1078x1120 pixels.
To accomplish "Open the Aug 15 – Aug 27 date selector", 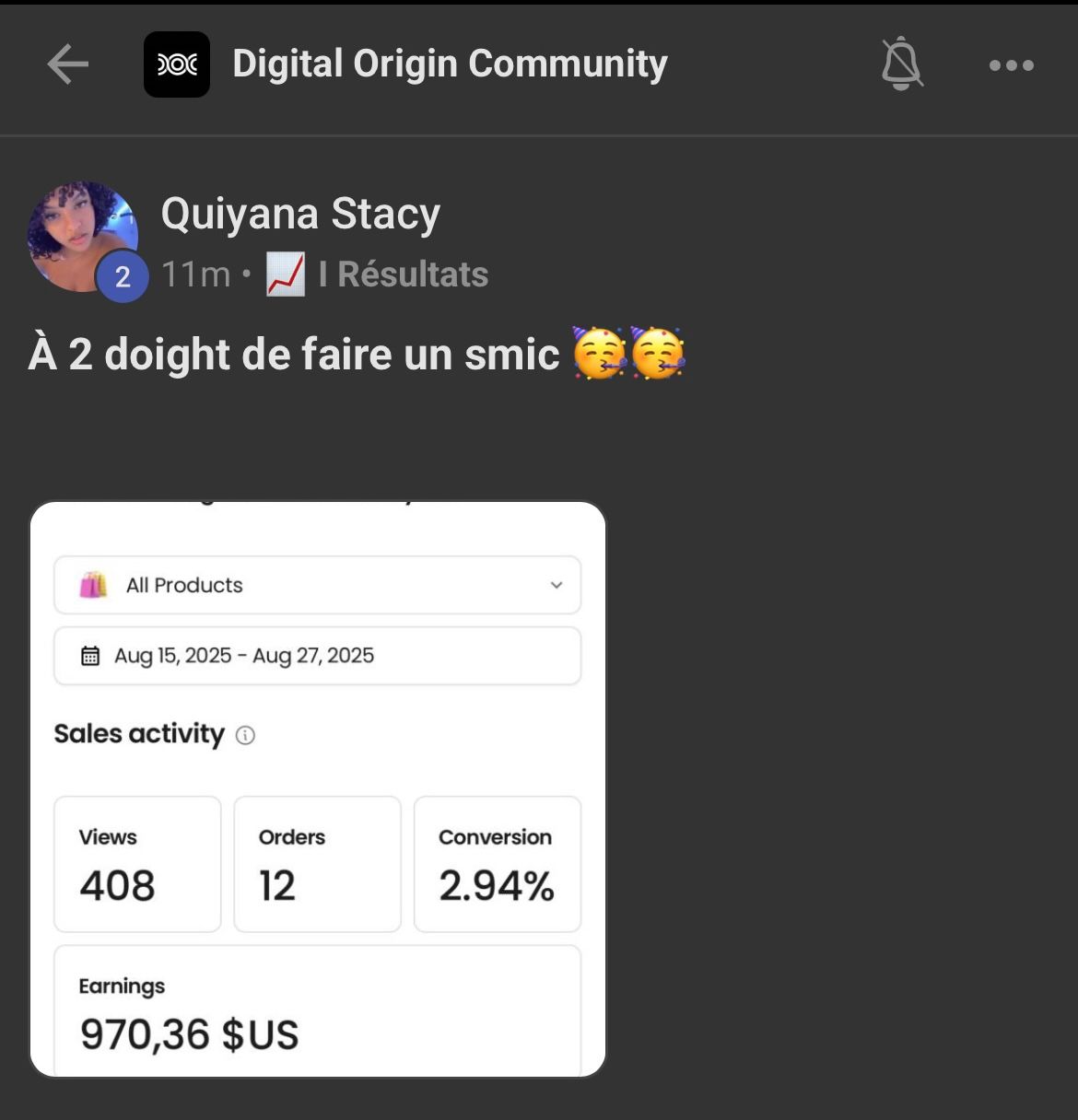I will tap(318, 655).
